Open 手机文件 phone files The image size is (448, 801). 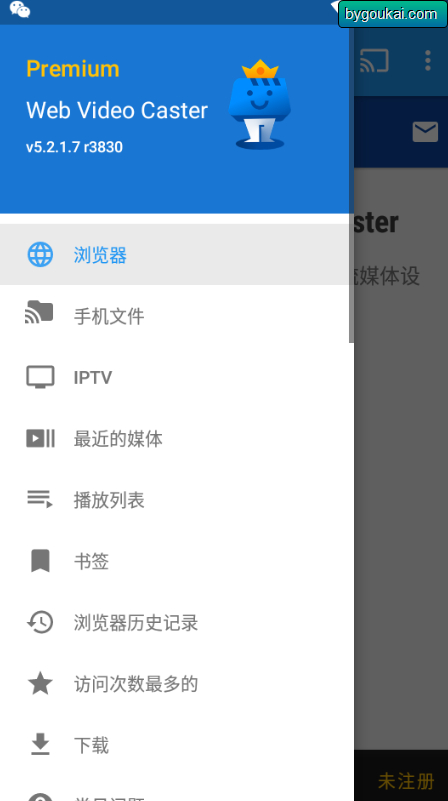pos(177,316)
